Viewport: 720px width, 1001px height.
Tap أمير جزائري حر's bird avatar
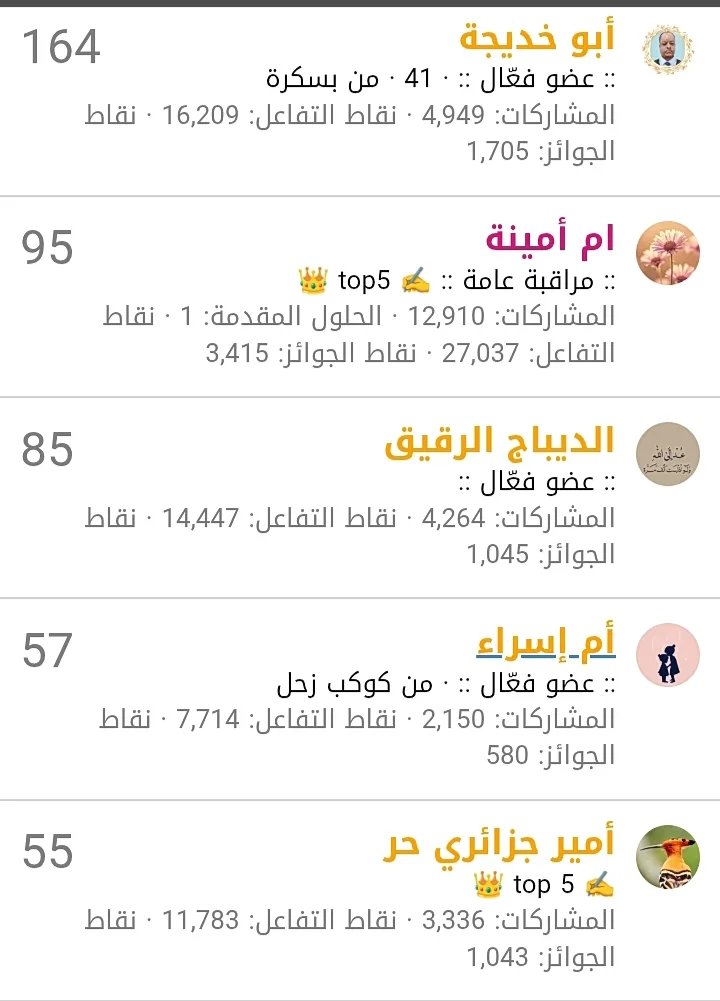pyautogui.click(x=668, y=857)
